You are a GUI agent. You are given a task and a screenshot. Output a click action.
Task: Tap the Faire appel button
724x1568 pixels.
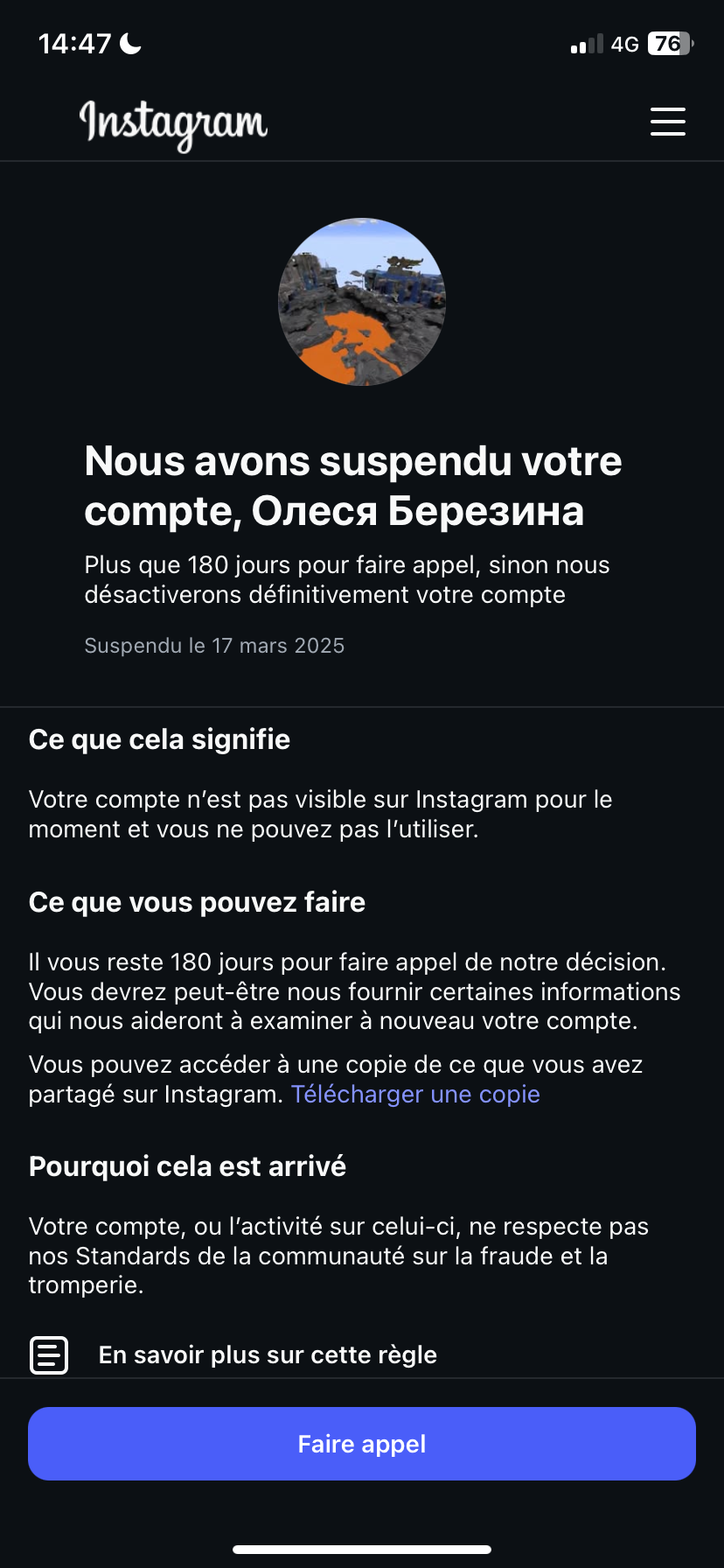(x=362, y=1444)
